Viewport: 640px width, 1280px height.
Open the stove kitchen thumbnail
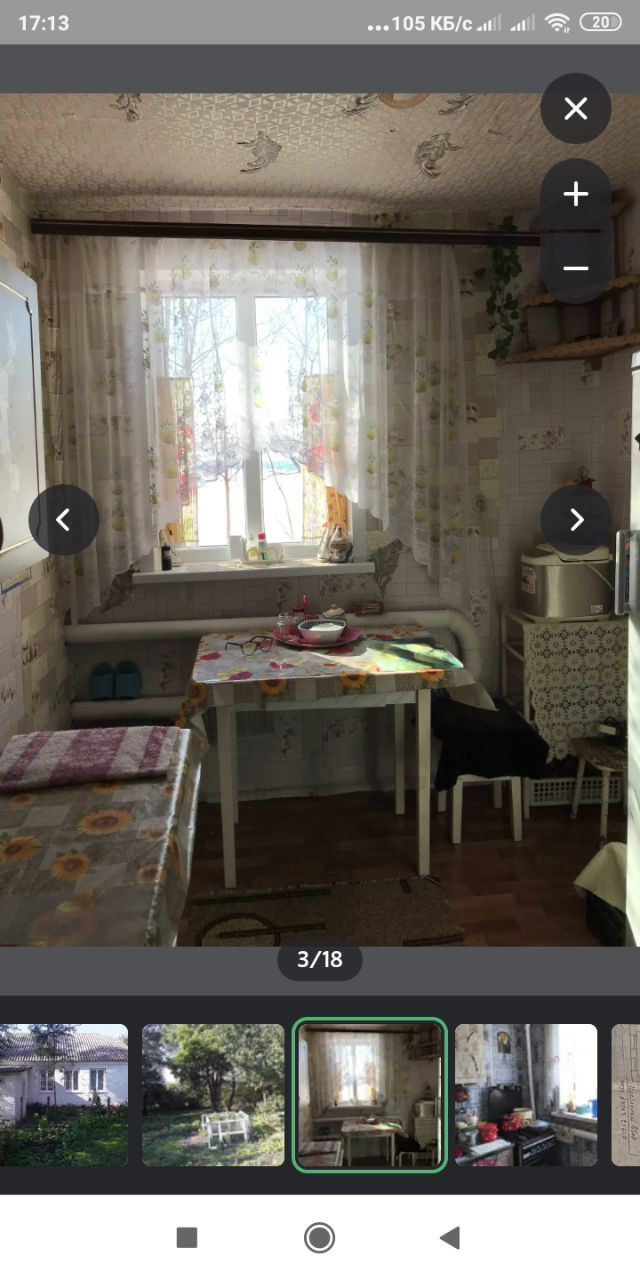coord(526,1094)
